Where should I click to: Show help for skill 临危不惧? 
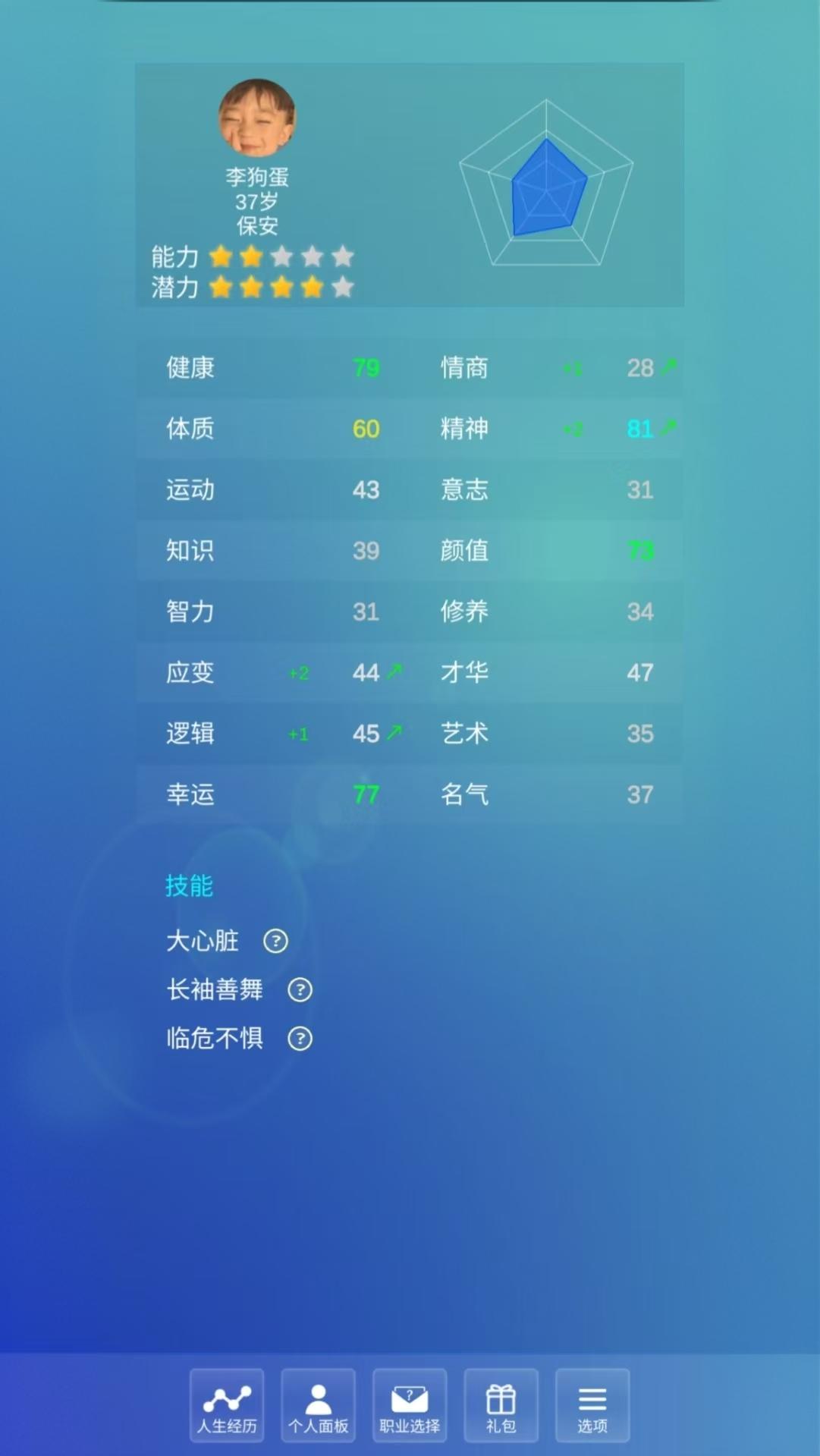point(300,1039)
